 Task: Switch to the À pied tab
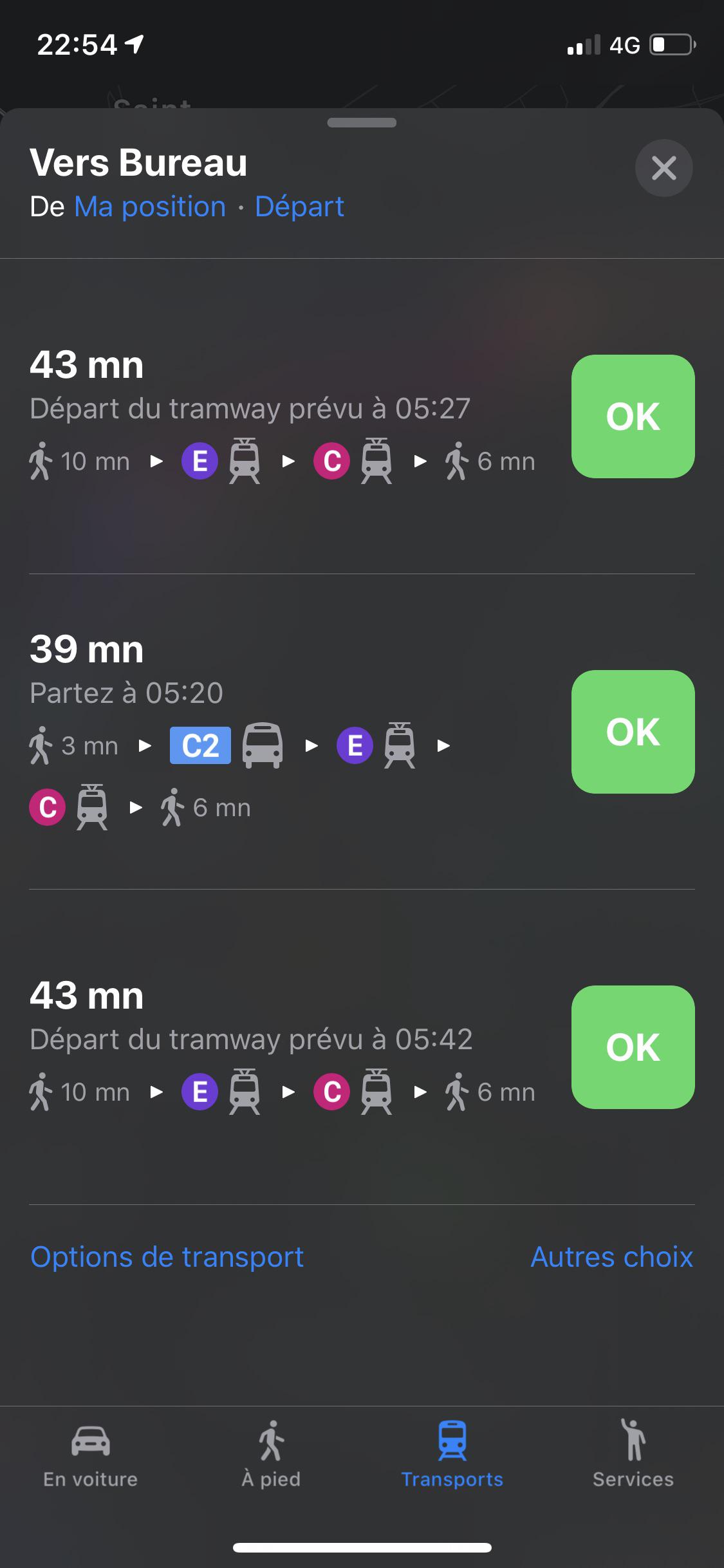pos(272,1455)
